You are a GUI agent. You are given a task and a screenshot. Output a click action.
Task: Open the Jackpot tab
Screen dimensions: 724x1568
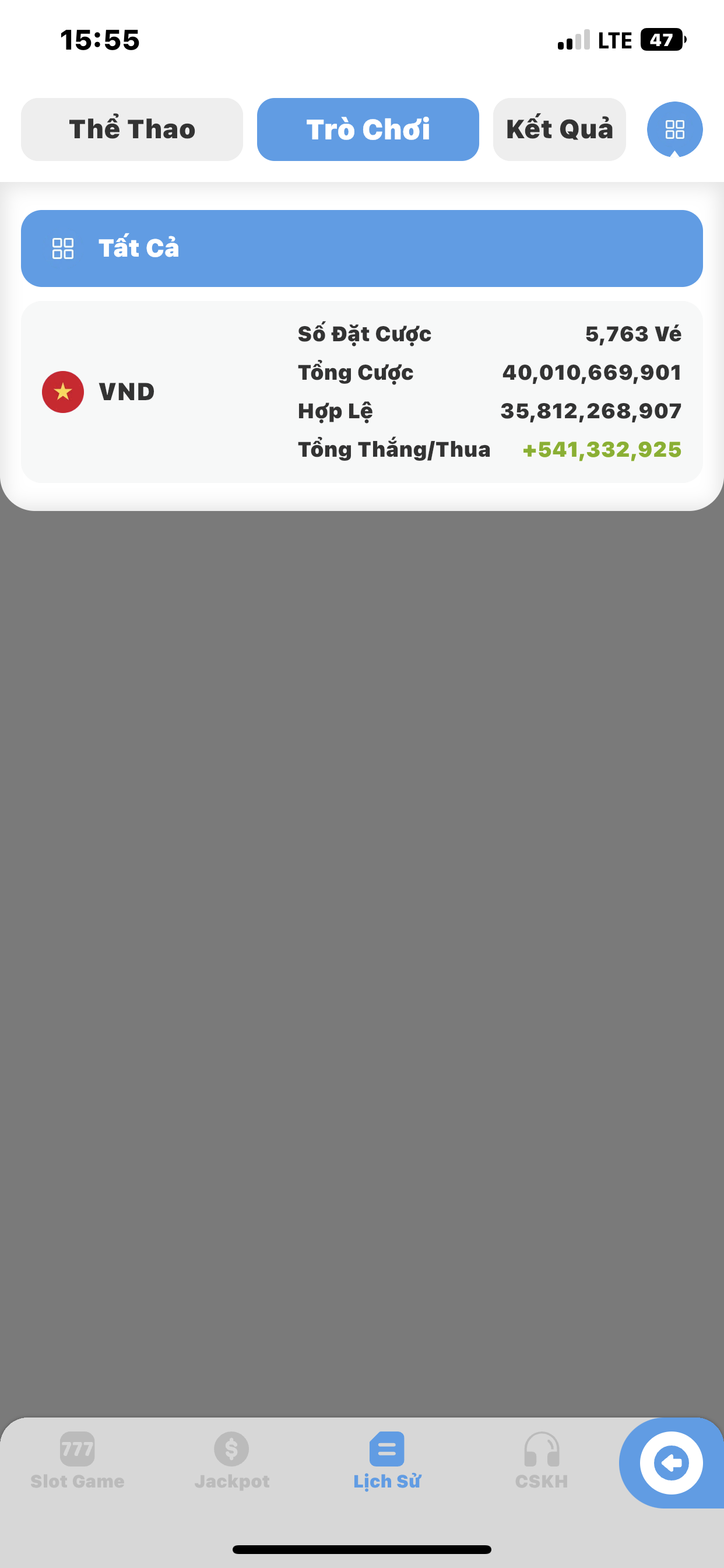click(x=232, y=1460)
